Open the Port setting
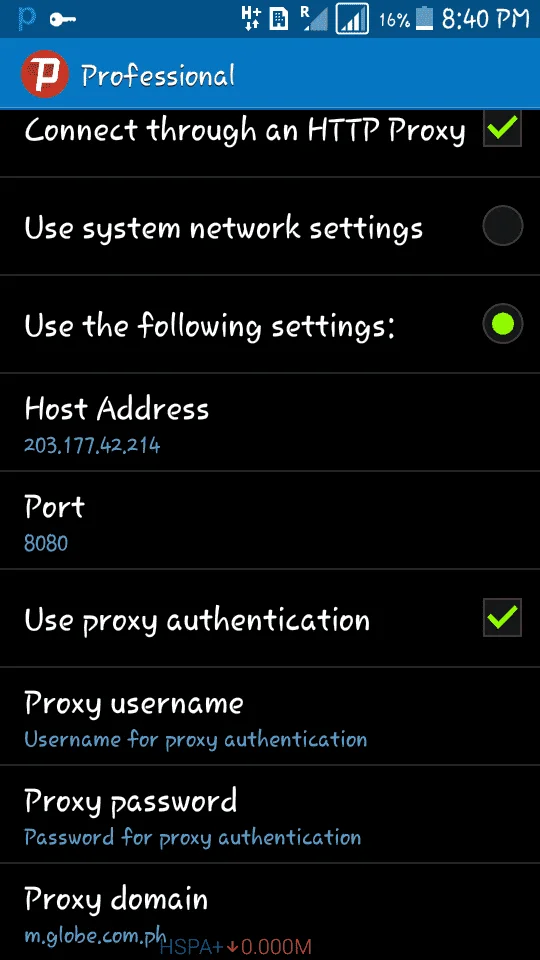 (270, 520)
